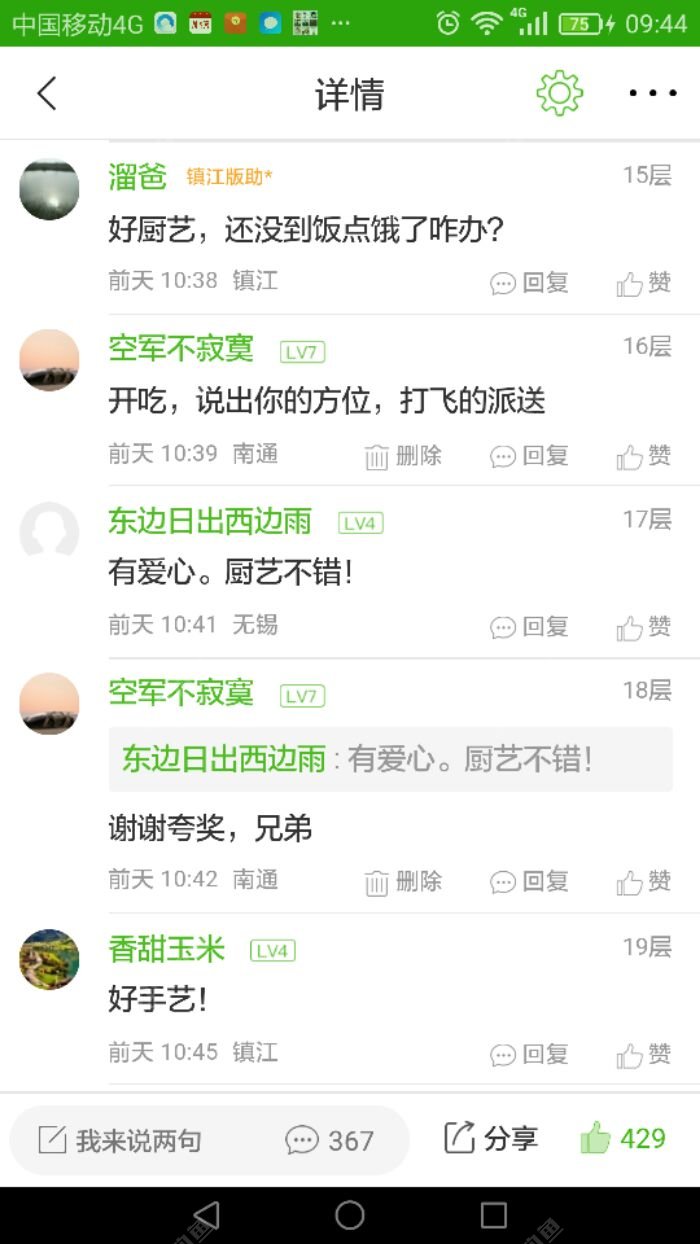The image size is (700, 1244).
Task: Tap the system home button
Action: tap(350, 1215)
